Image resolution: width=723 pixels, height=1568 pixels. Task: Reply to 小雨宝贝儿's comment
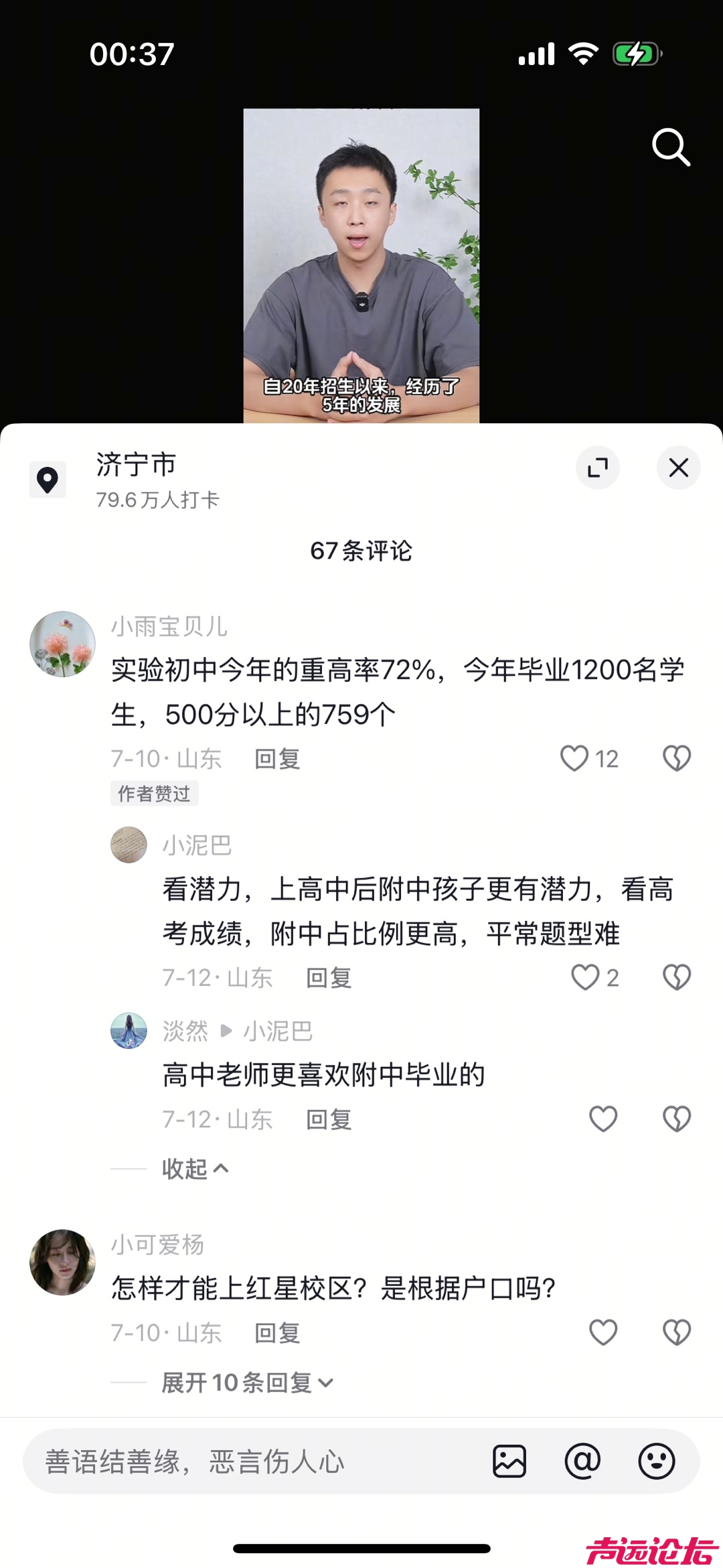[x=277, y=759]
